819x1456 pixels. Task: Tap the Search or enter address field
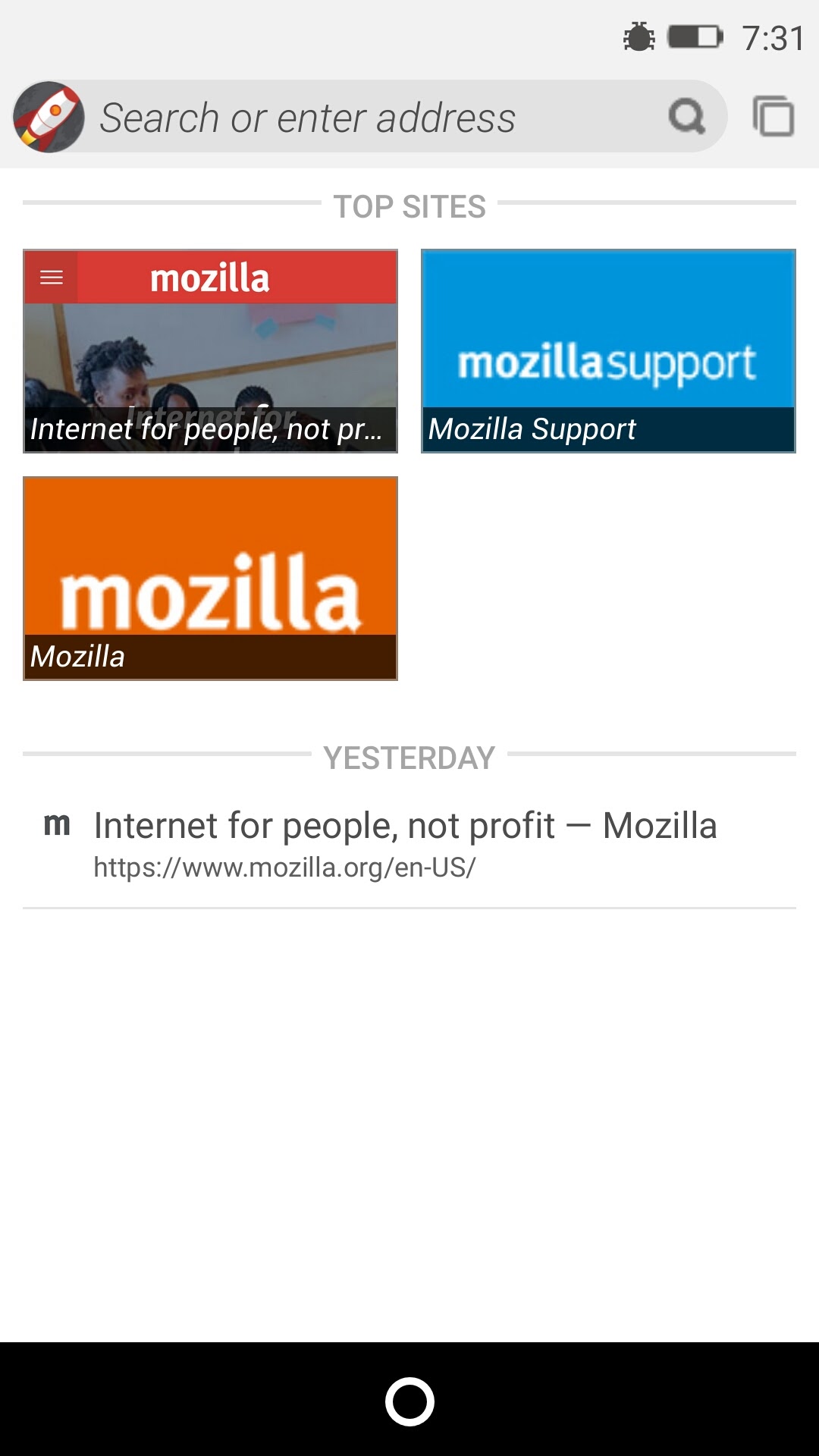(x=364, y=118)
